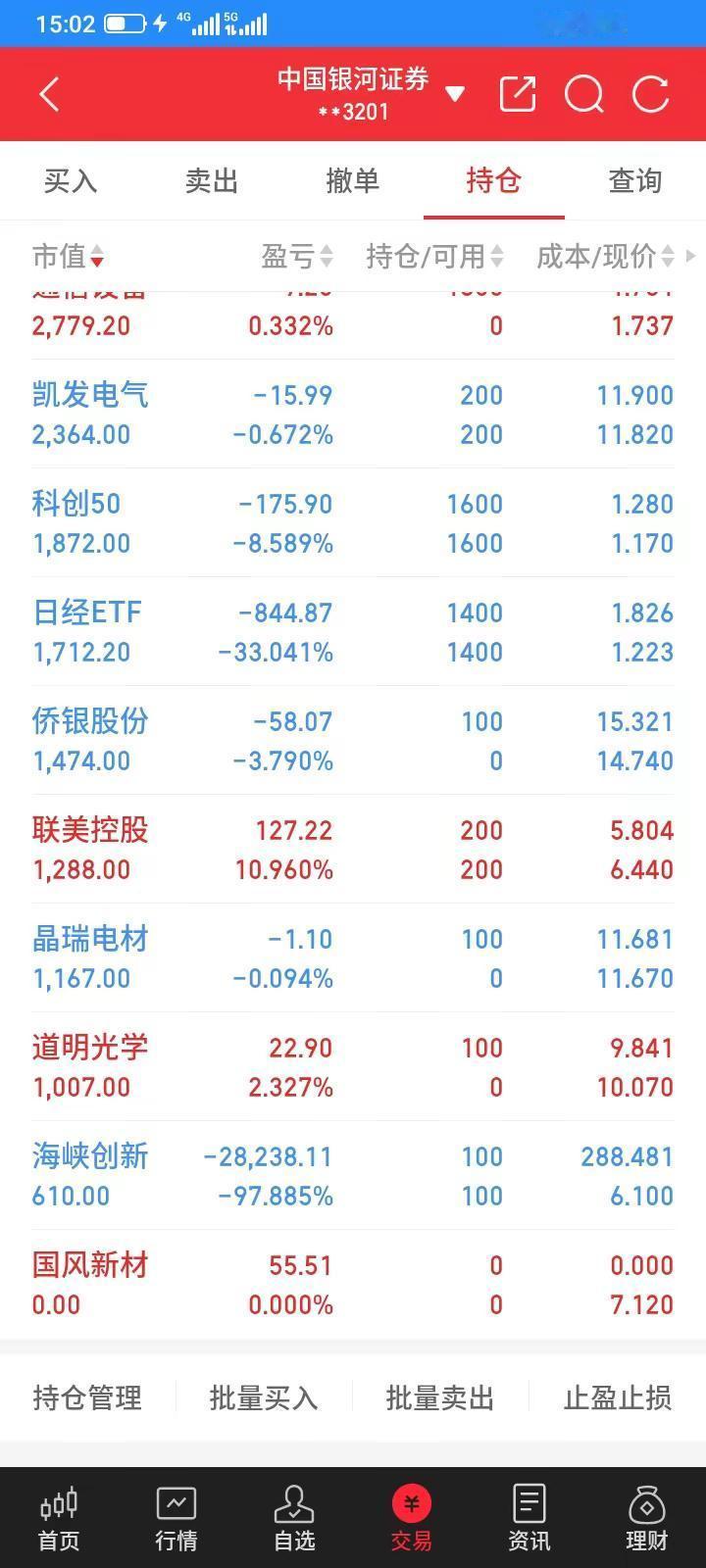Screen dimensions: 706x1568
Task: Open search from the header magnifier
Action: click(584, 95)
